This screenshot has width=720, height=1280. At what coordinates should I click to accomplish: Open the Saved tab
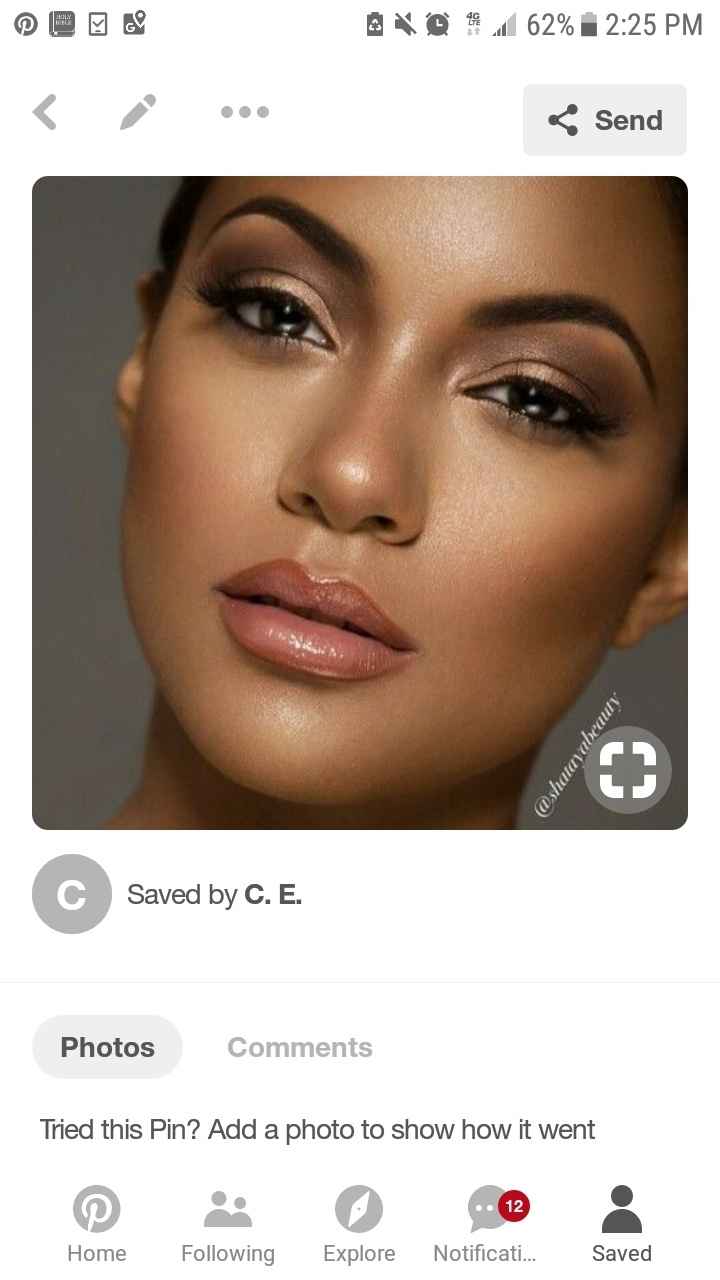pos(621,1225)
